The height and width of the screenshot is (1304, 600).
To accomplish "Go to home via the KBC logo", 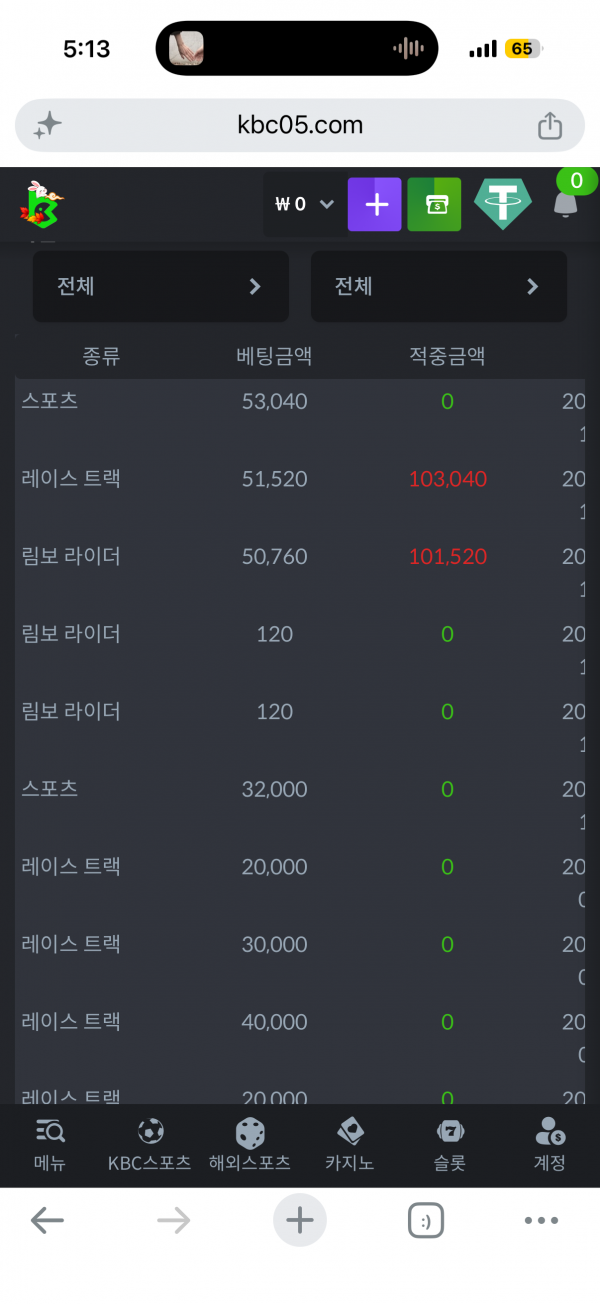I will pos(40,205).
